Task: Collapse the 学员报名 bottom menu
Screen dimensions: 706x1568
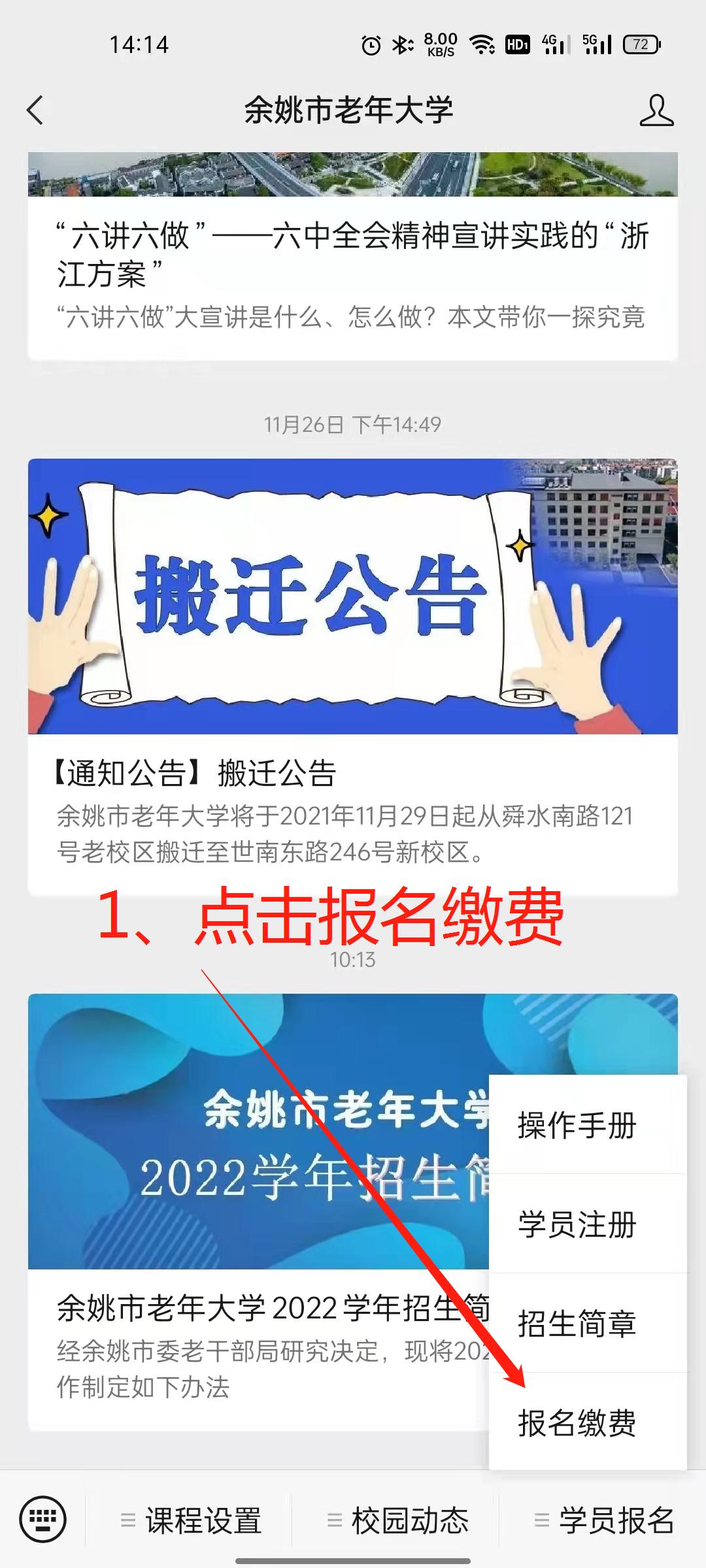Action: (603, 1520)
